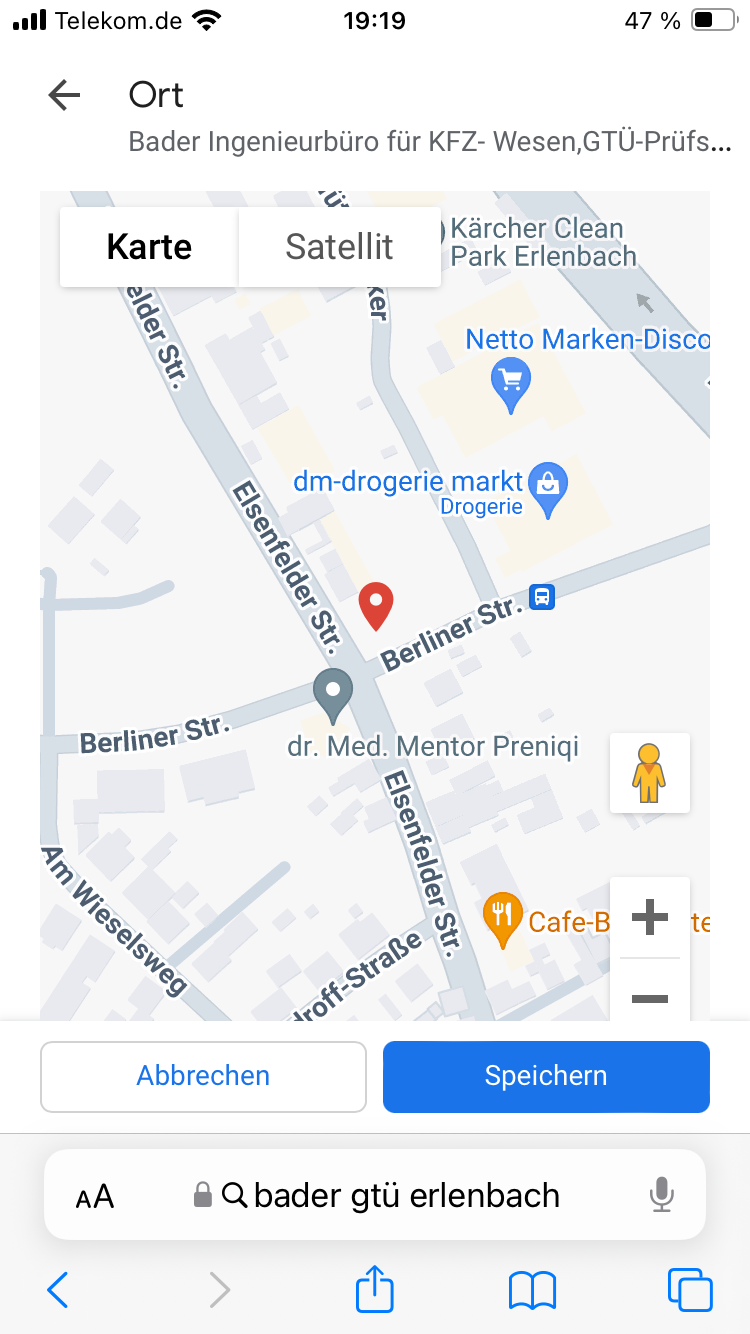750x1334 pixels.
Task: Tap Abbrechen to cancel
Action: (x=203, y=1076)
